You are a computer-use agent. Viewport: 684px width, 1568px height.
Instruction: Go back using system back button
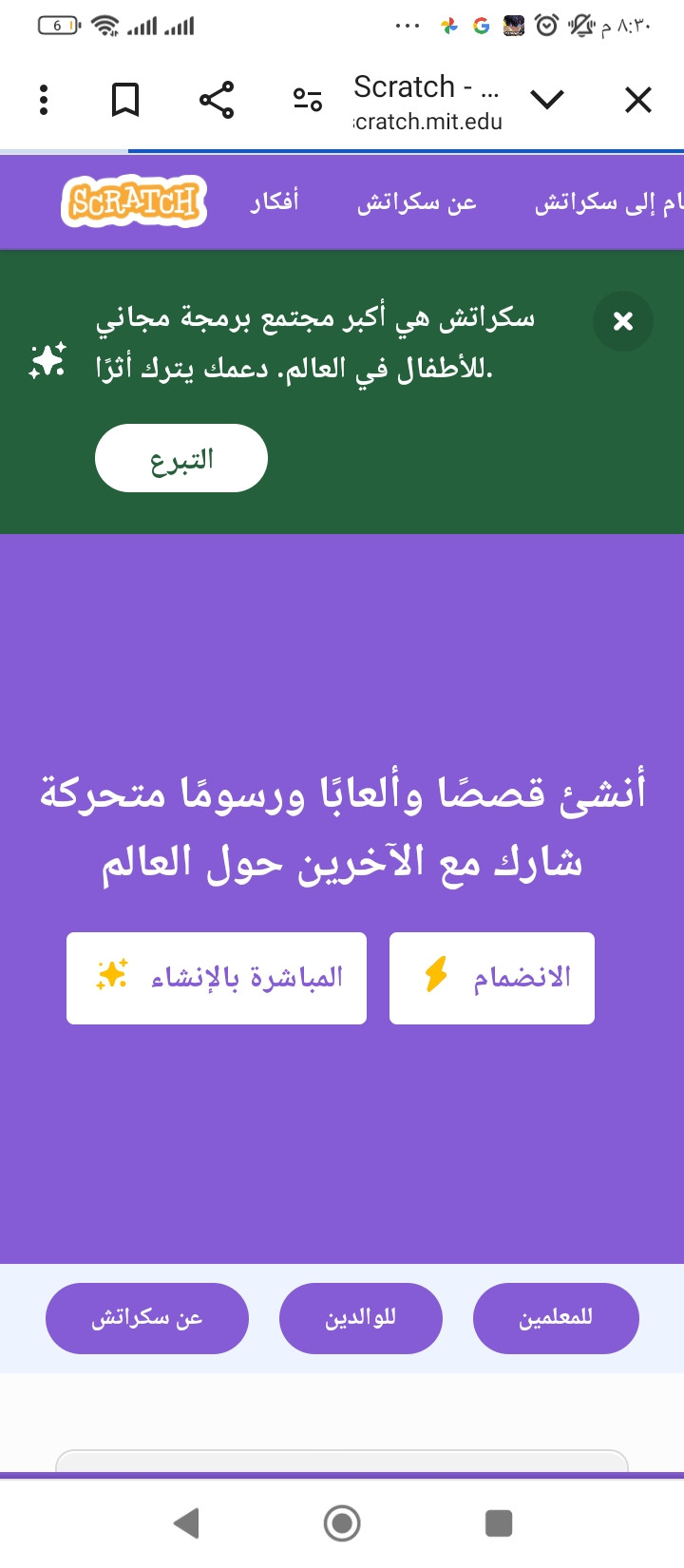(187, 1523)
